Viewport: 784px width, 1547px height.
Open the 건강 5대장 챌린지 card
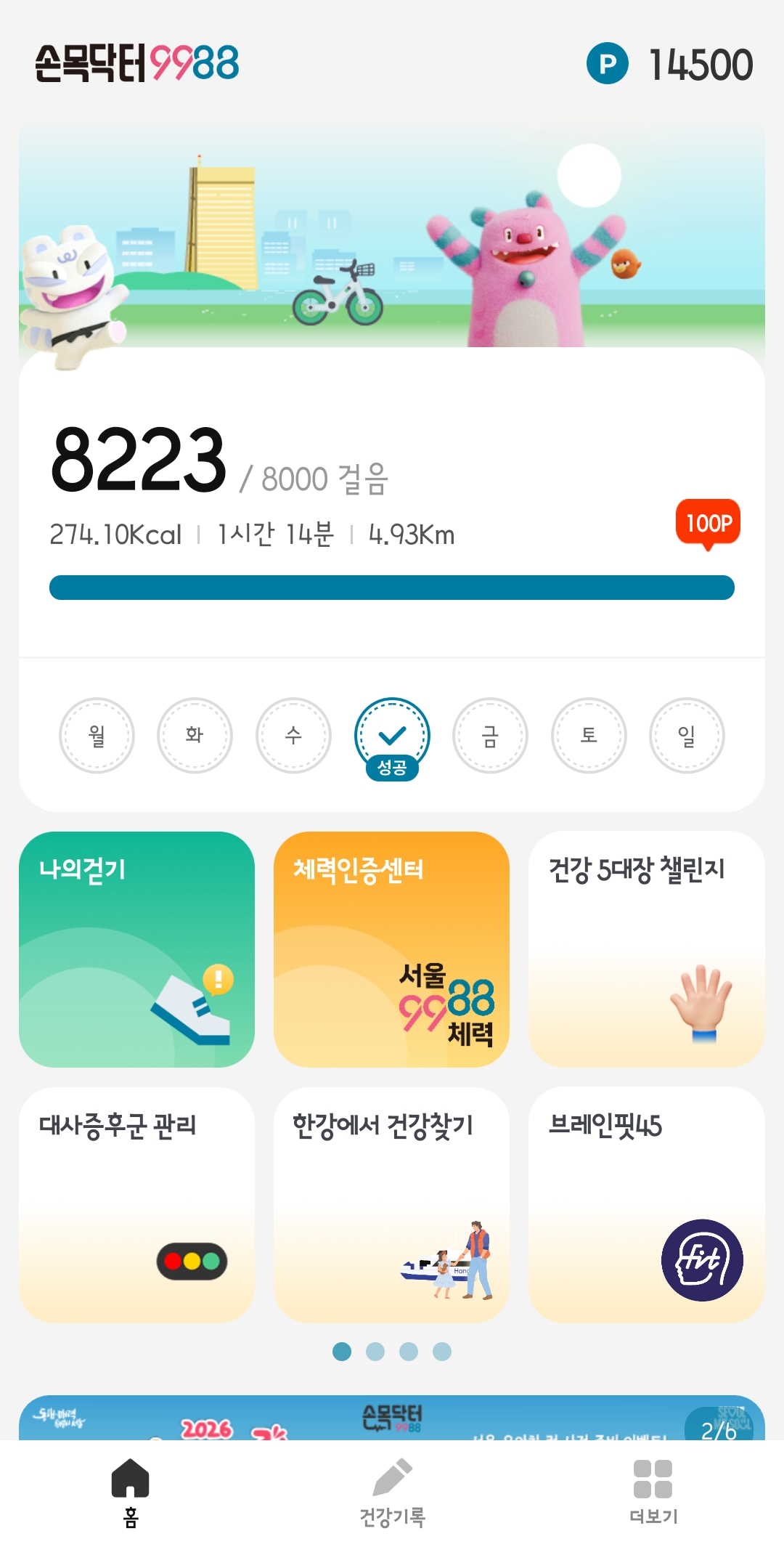pyautogui.click(x=646, y=949)
